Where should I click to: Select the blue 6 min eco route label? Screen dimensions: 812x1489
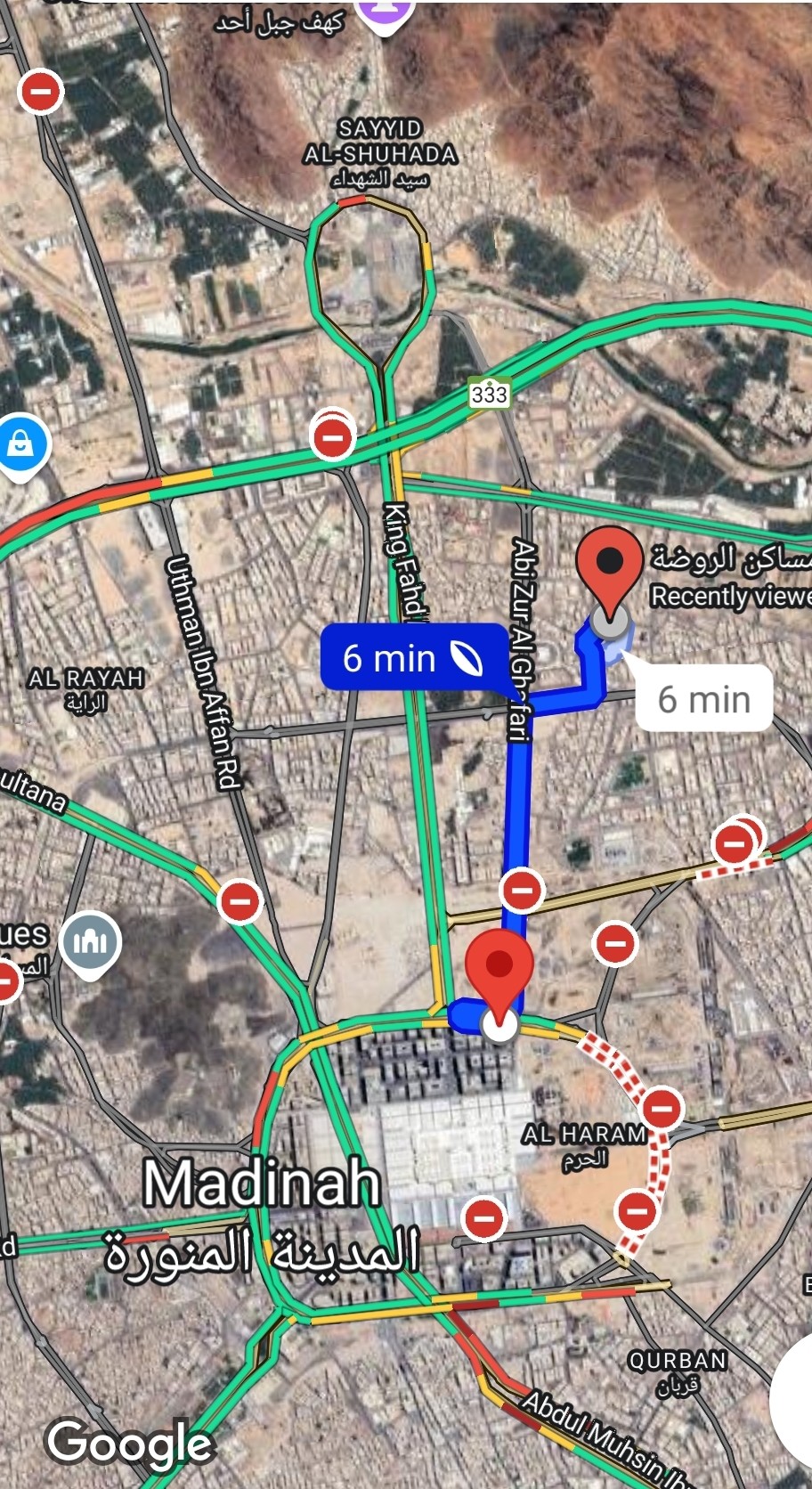(411, 658)
